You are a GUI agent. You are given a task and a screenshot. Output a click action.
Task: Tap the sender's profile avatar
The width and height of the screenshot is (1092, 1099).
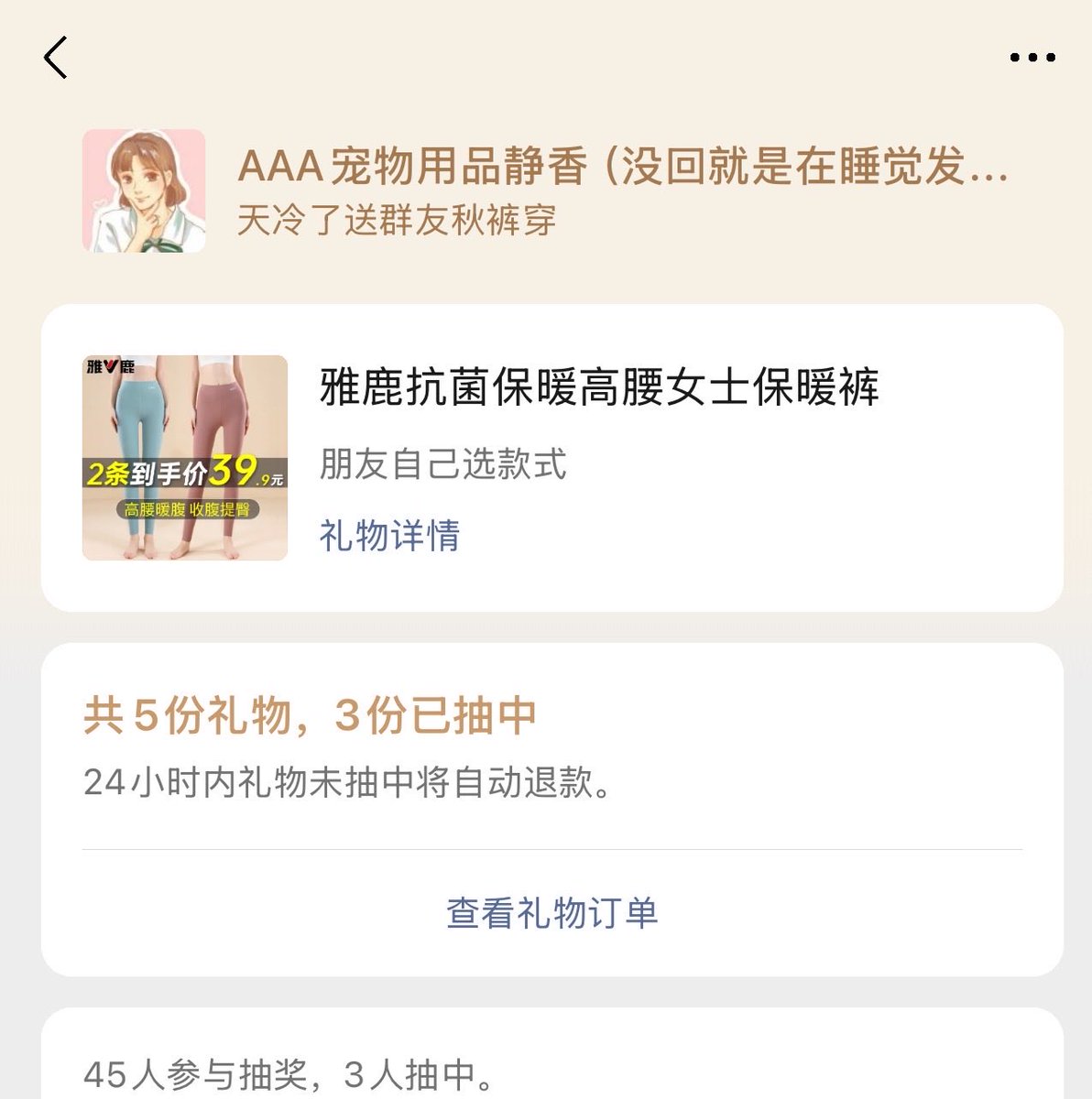click(144, 190)
